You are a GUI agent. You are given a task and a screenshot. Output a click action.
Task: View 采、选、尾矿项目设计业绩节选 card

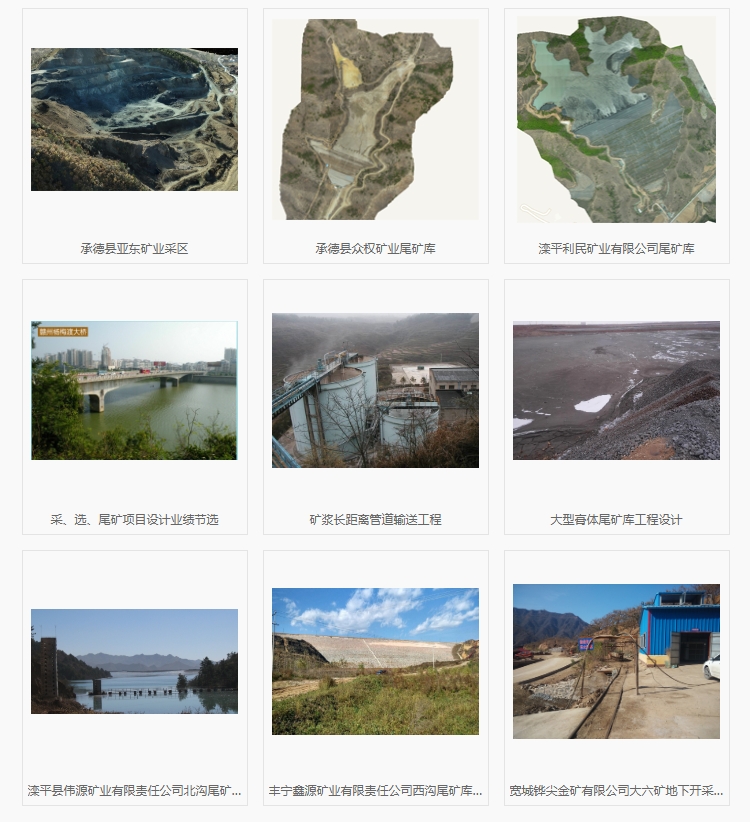(x=134, y=390)
